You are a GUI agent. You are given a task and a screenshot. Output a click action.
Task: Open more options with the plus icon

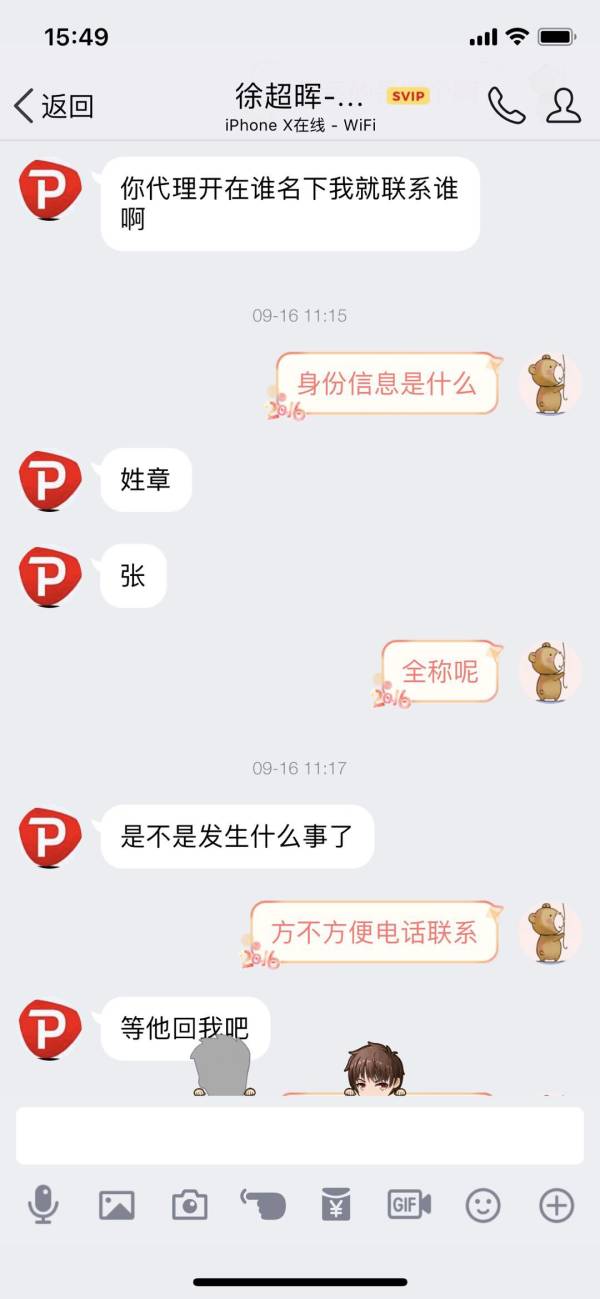556,1205
